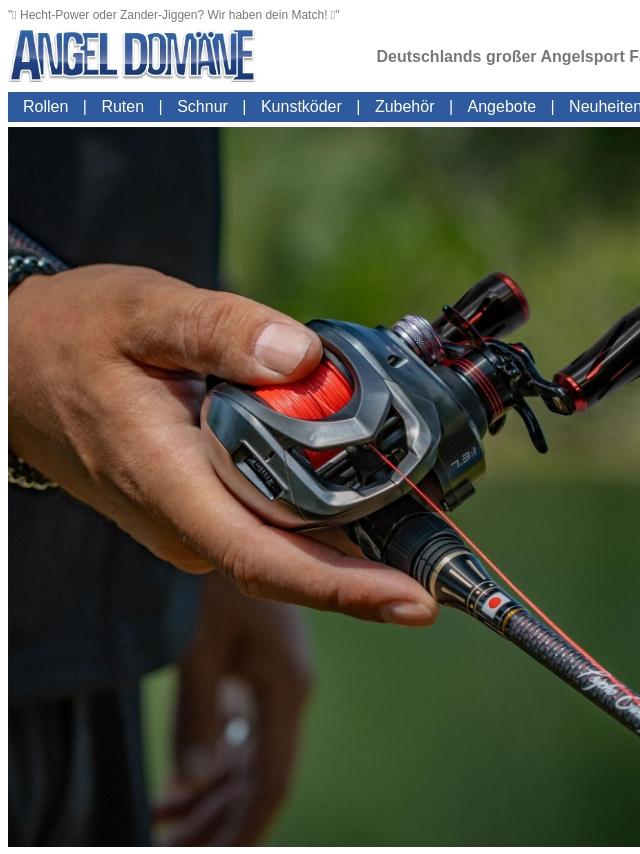Open the Rollen category
This screenshot has height=854, width=640.
pyautogui.click(x=46, y=106)
